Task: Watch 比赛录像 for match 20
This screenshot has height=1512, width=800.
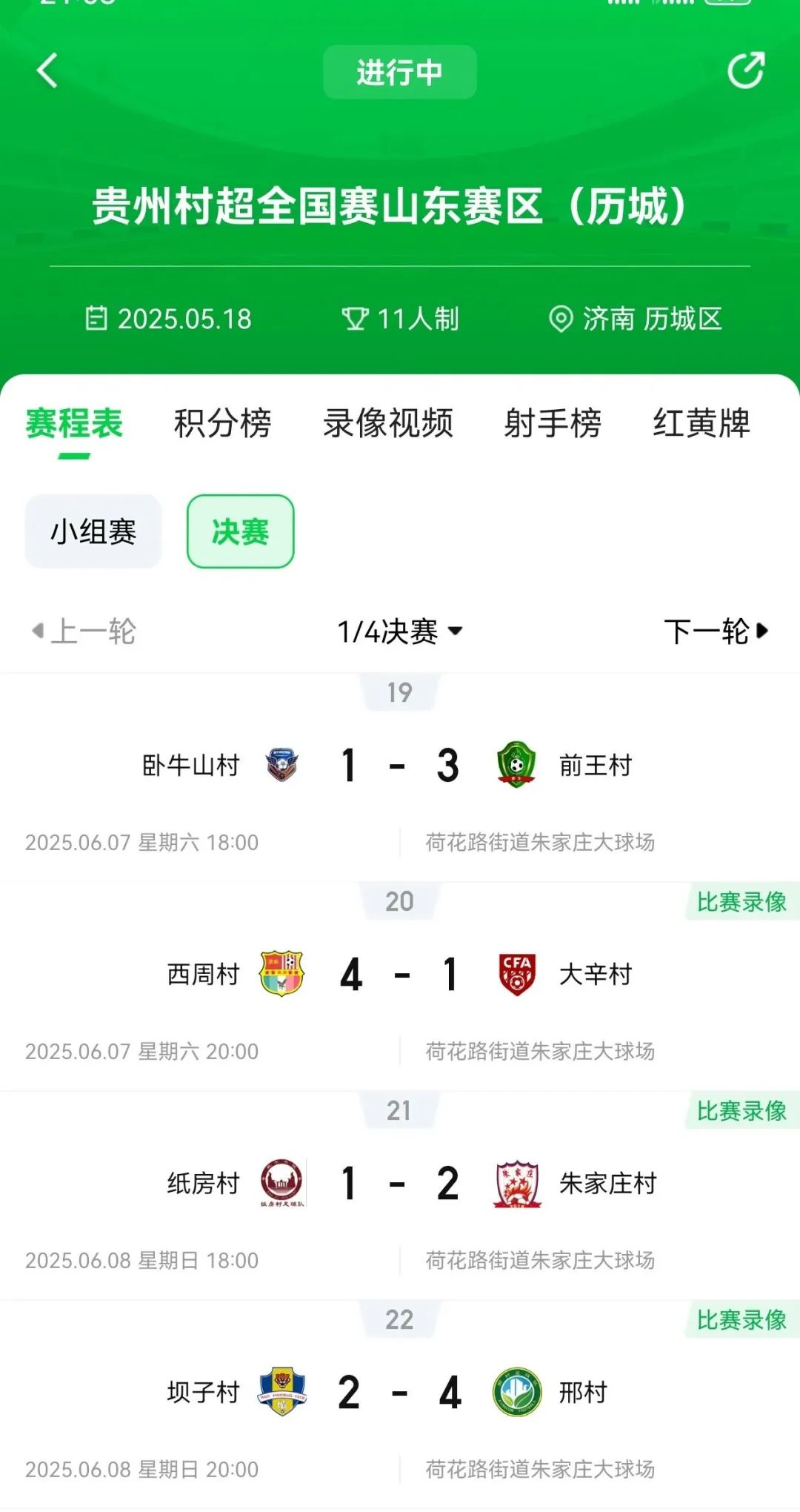Action: click(741, 903)
